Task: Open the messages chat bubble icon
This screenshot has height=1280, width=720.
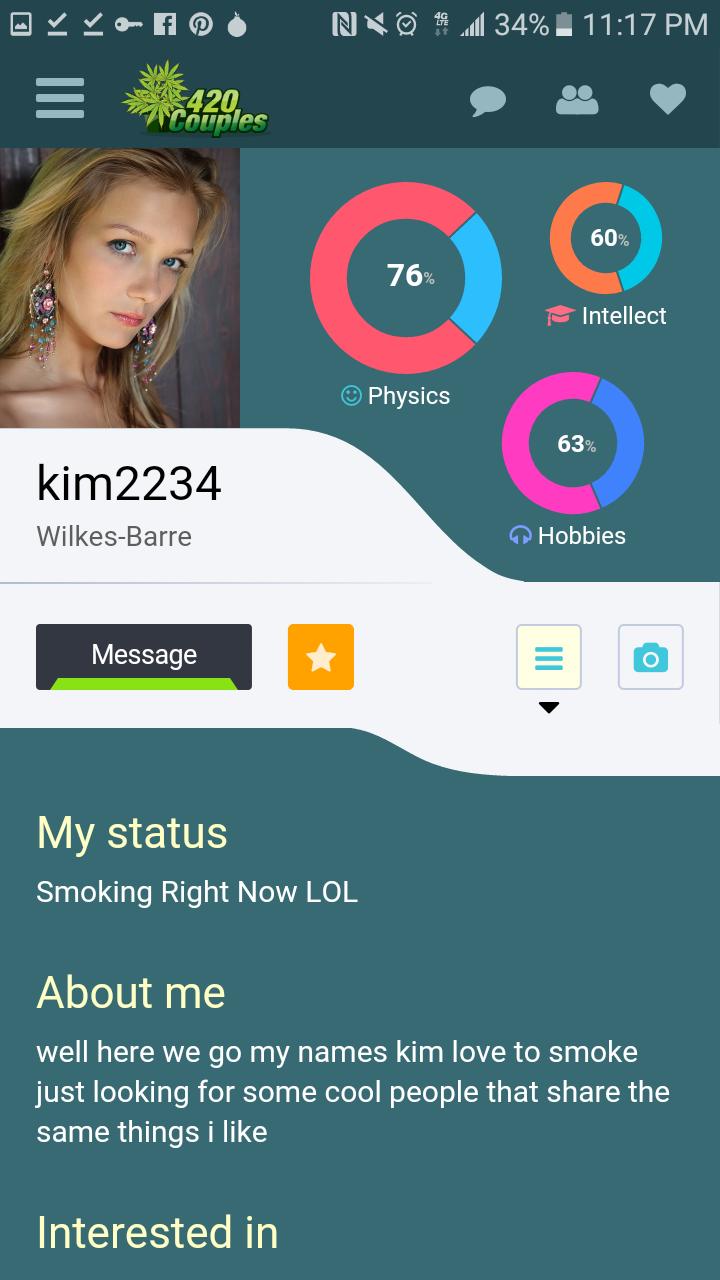Action: 487,100
